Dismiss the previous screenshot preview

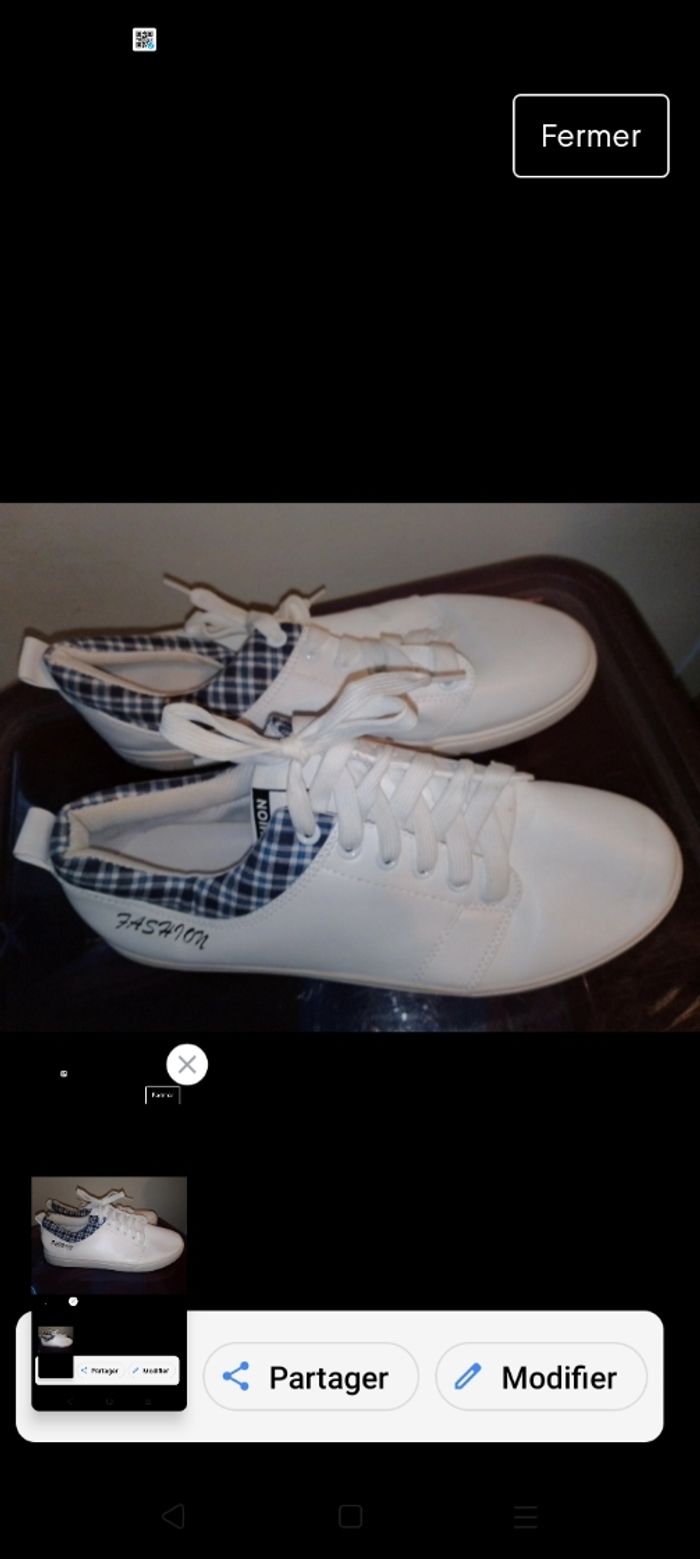[x=187, y=1065]
